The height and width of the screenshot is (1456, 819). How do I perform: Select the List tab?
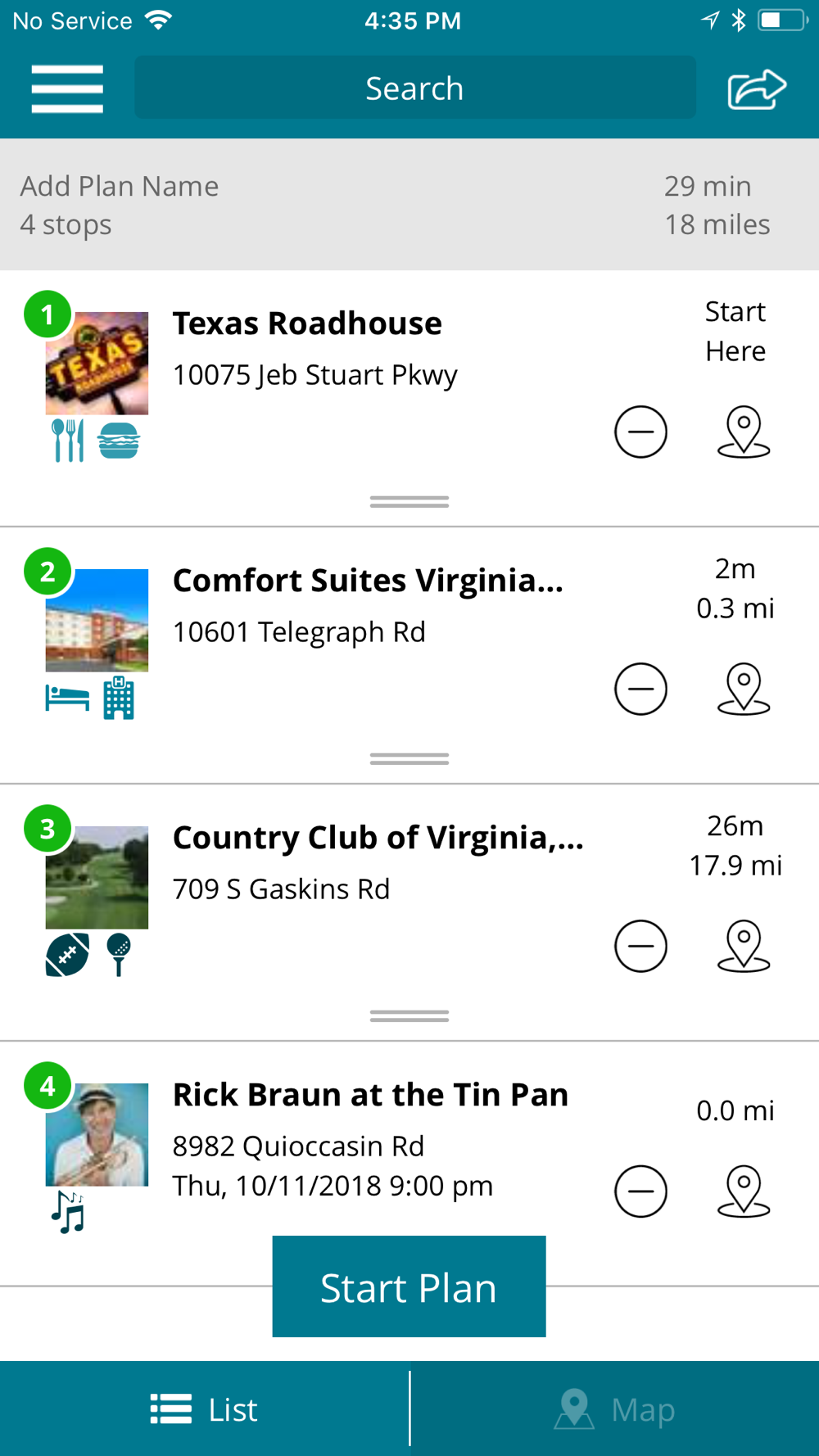click(x=205, y=1409)
